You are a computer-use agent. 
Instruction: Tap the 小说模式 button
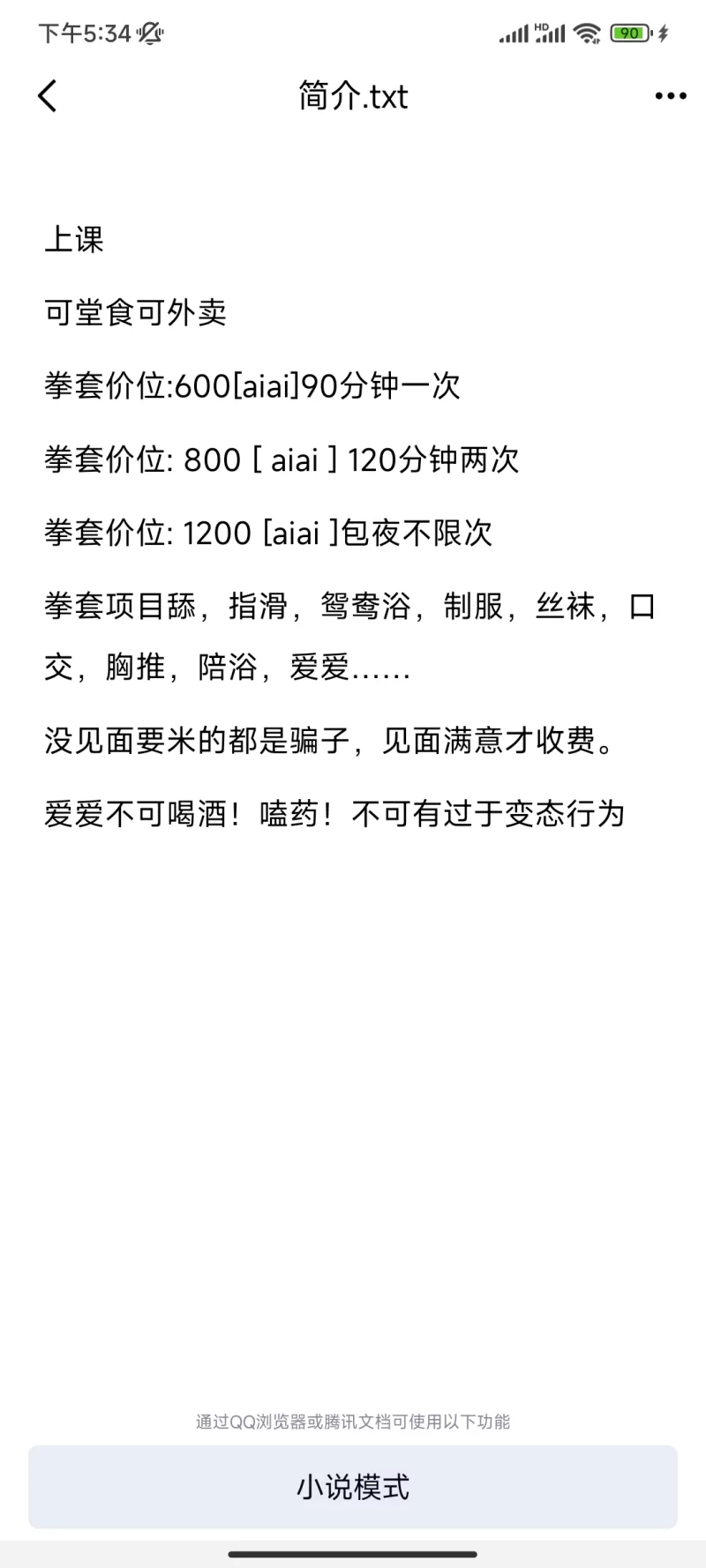(353, 1487)
